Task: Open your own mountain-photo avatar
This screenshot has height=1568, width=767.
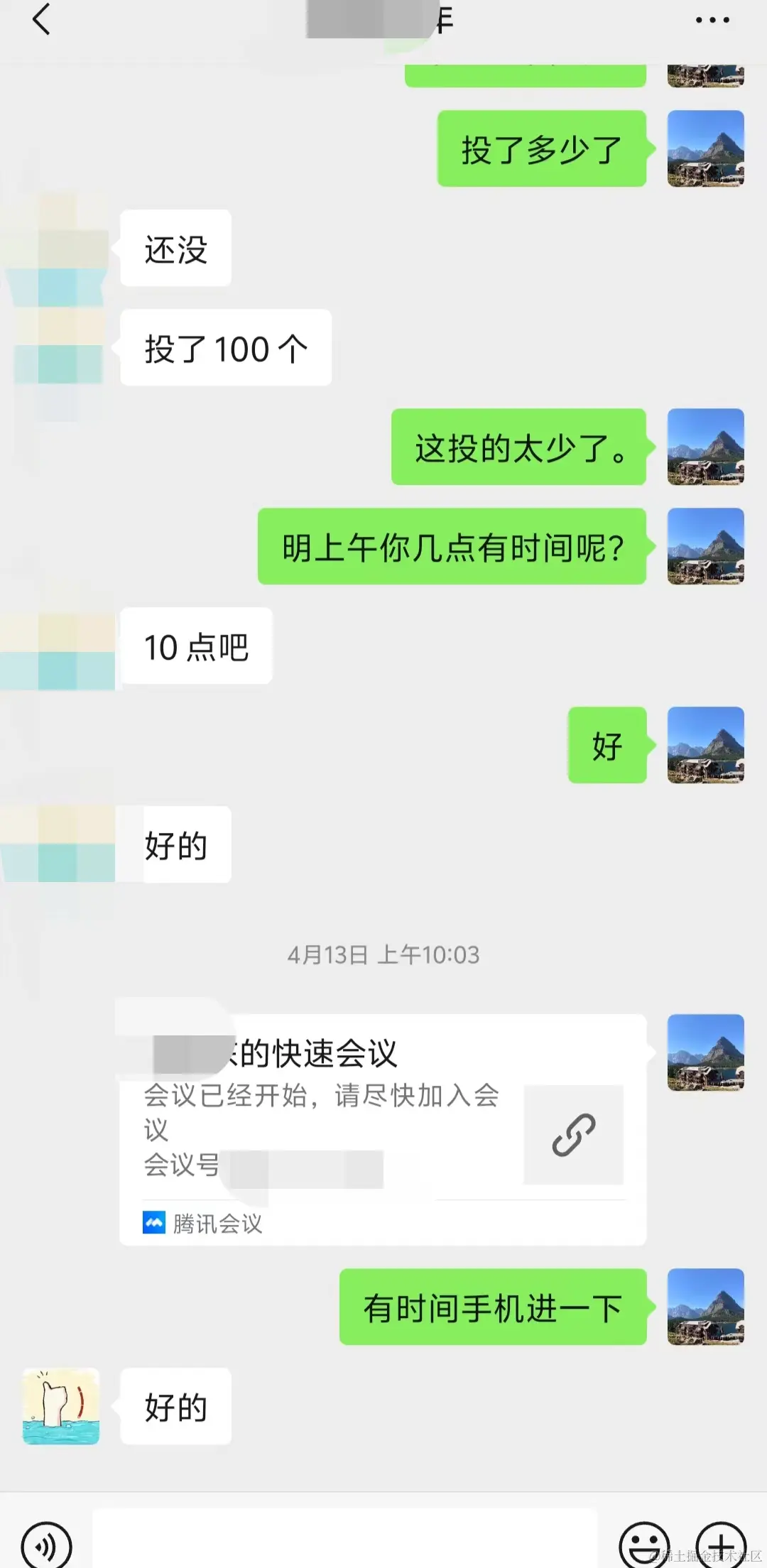Action: tap(705, 149)
